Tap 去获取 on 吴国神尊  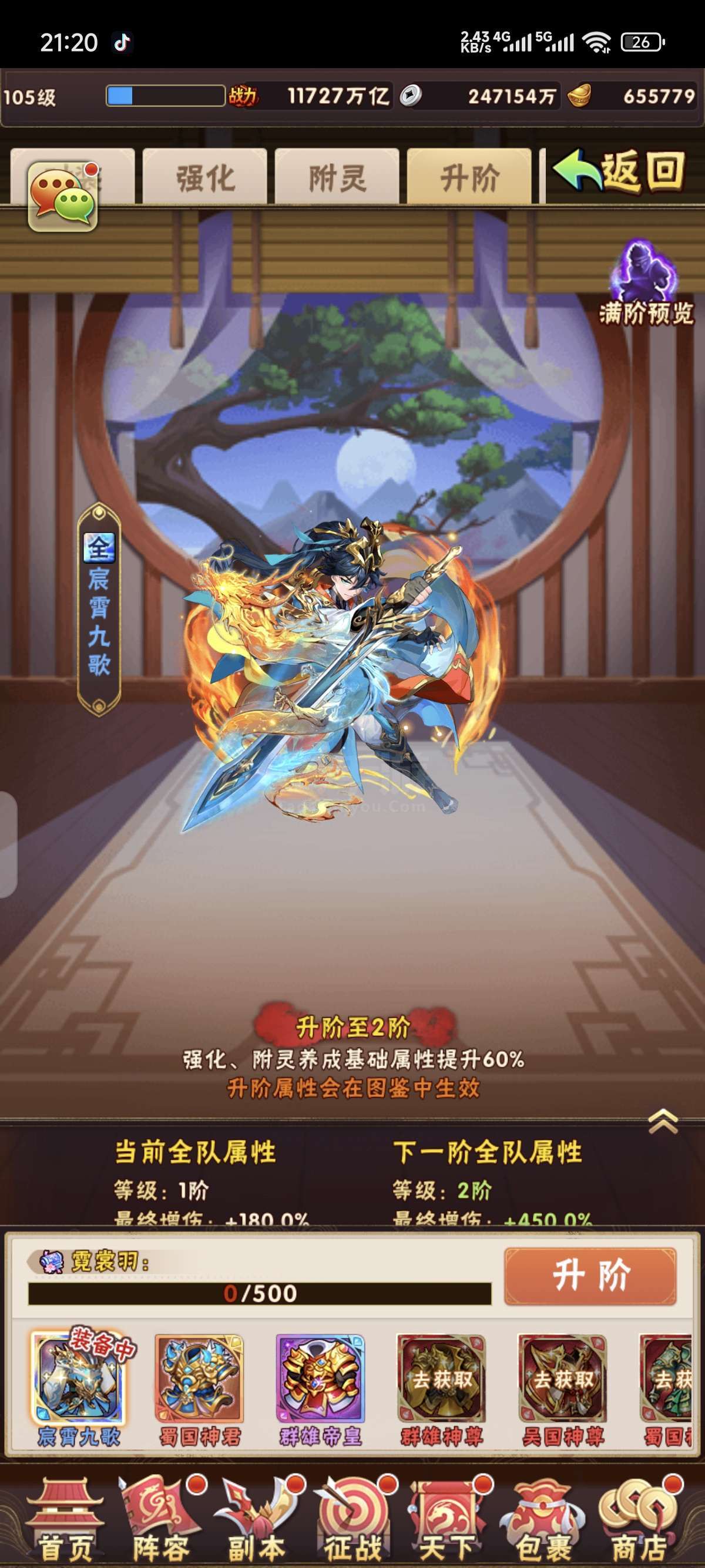pos(563,1379)
